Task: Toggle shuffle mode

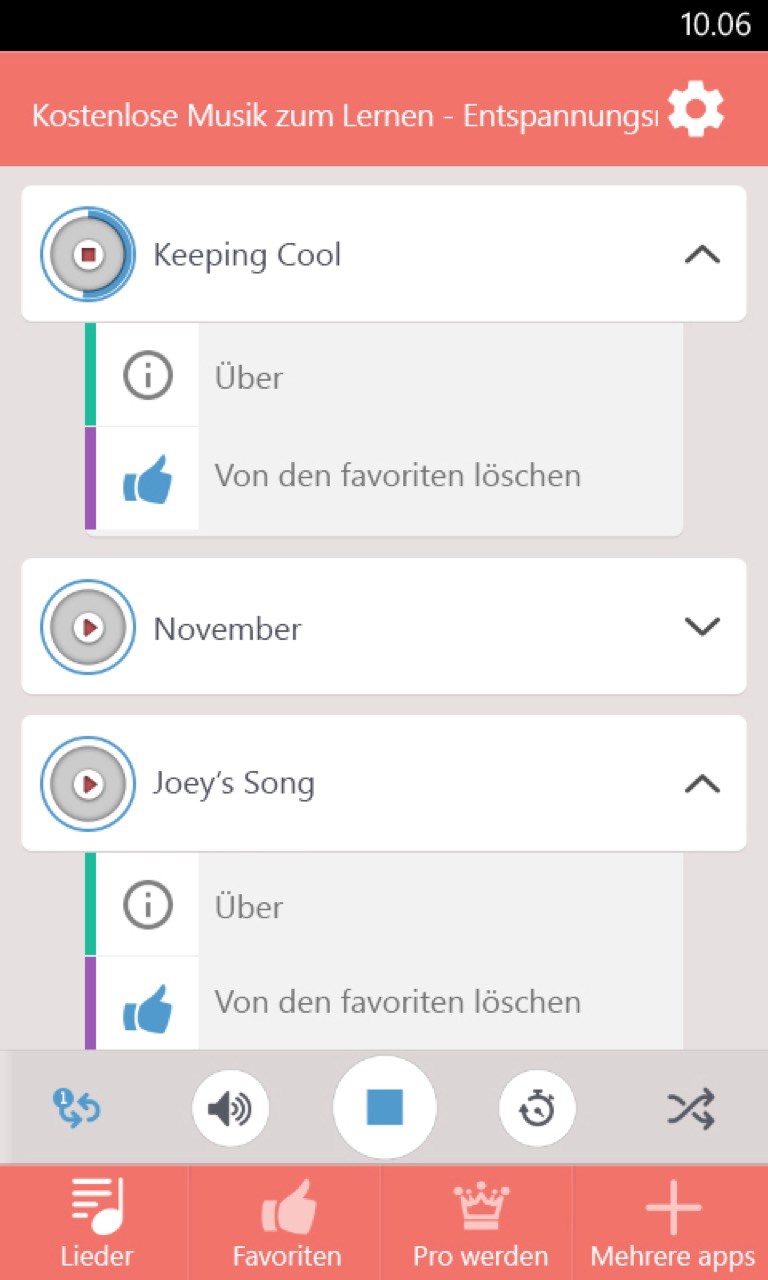Action: click(x=691, y=1108)
